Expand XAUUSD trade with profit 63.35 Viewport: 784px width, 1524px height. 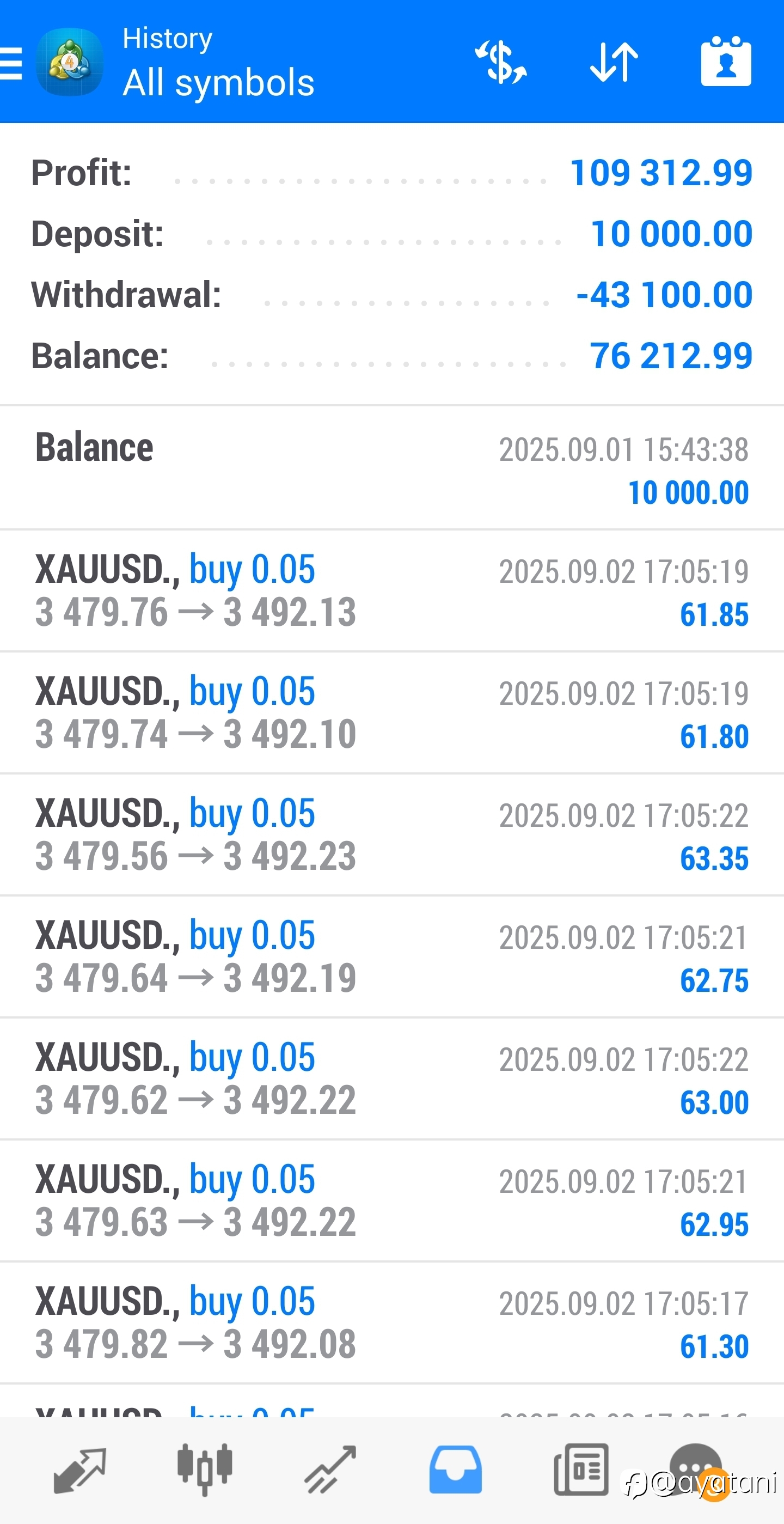[x=391, y=836]
